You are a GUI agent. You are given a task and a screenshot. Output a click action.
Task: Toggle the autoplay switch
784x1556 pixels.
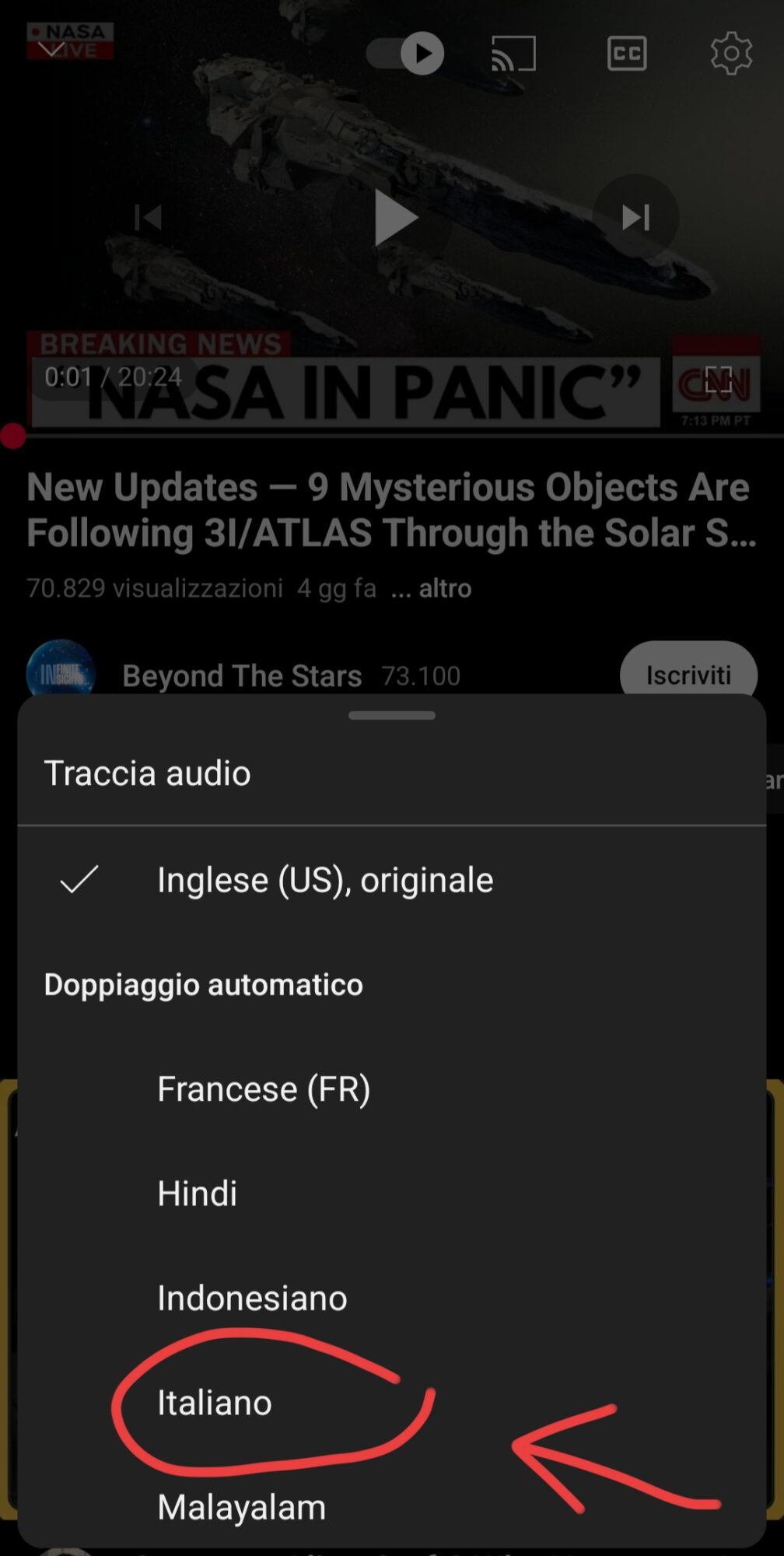tap(406, 53)
